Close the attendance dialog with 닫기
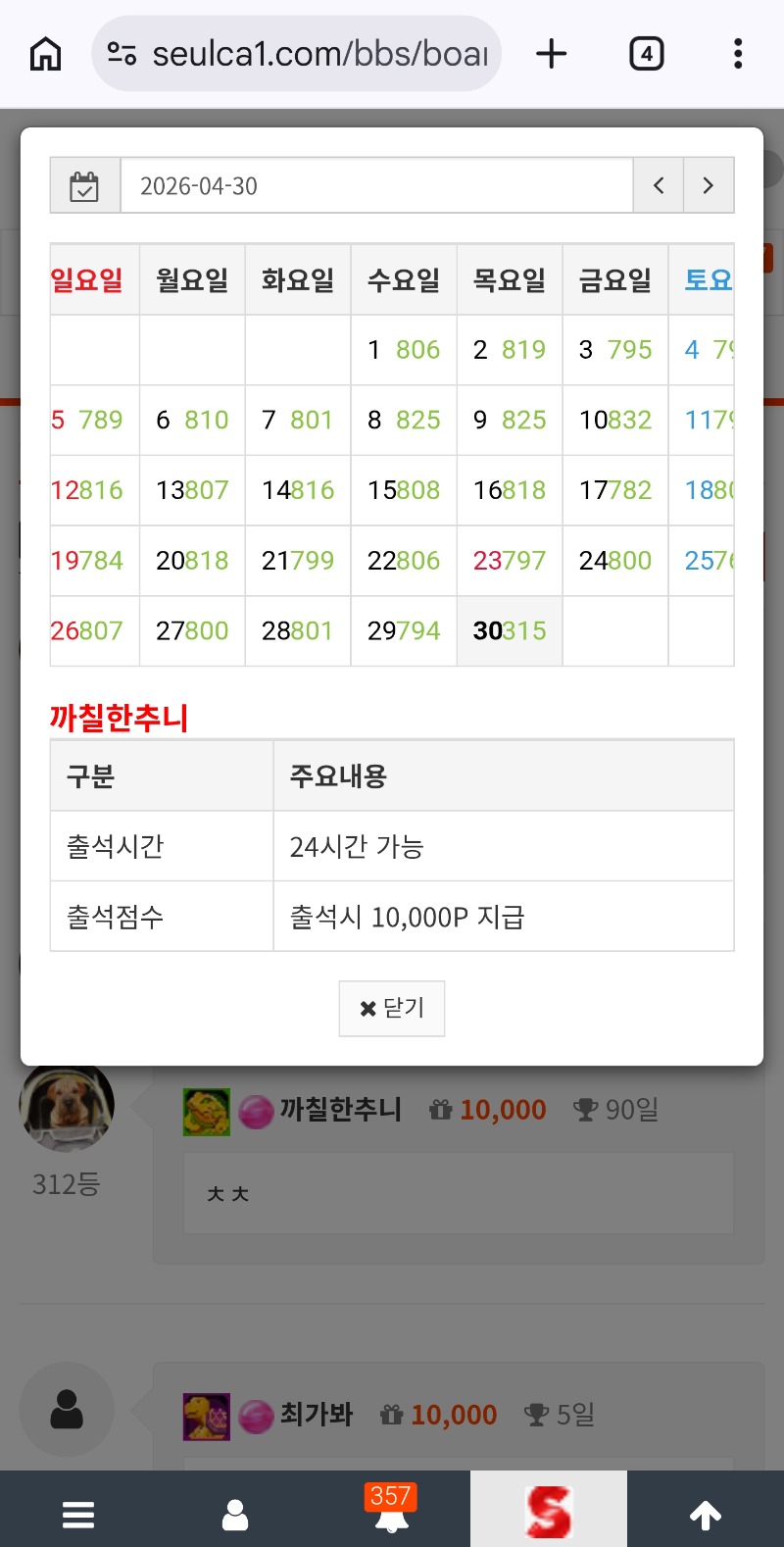Viewport: 784px width, 1547px height. 392,1008
